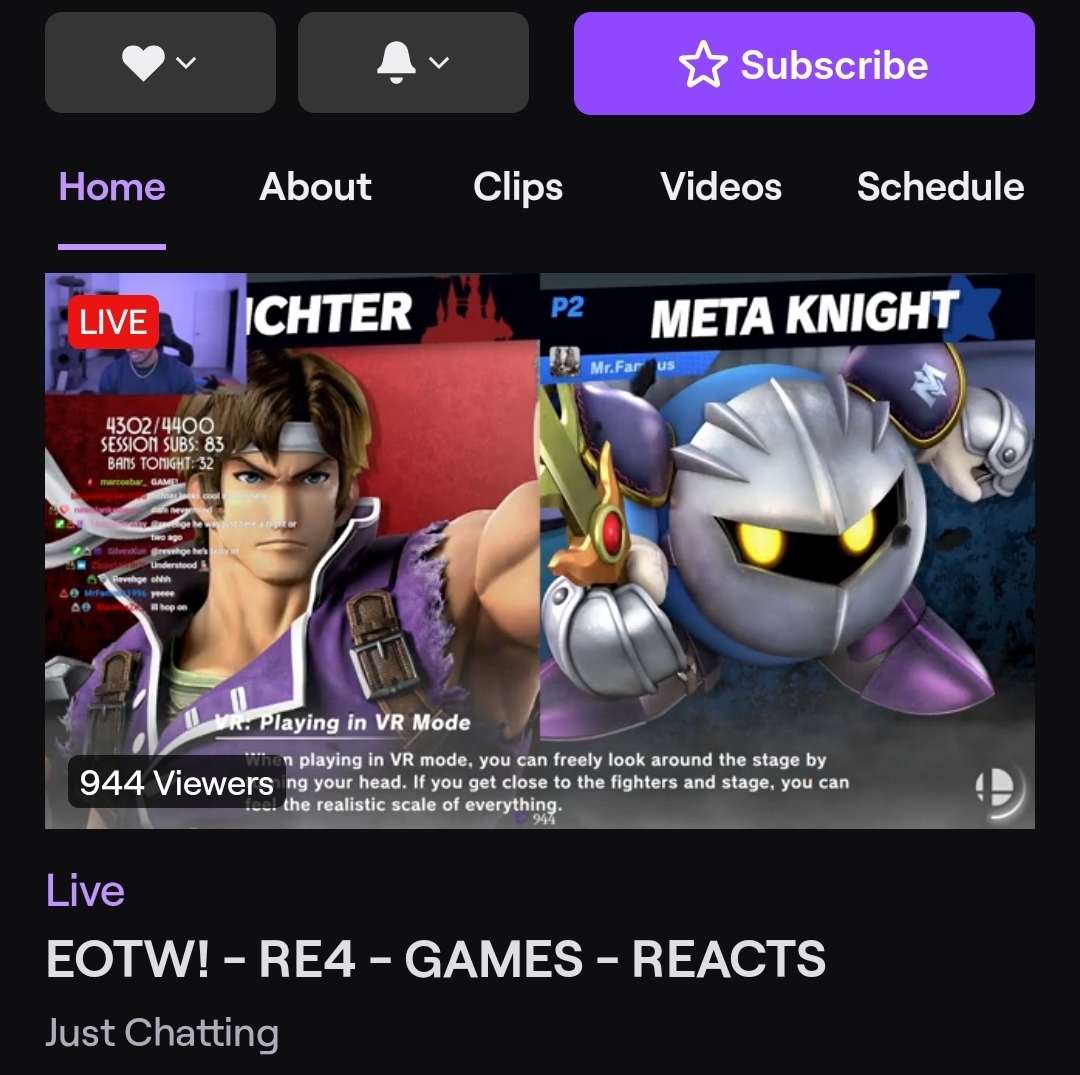
Task: Open the follow heart dropdown
Action: [x=160, y=63]
